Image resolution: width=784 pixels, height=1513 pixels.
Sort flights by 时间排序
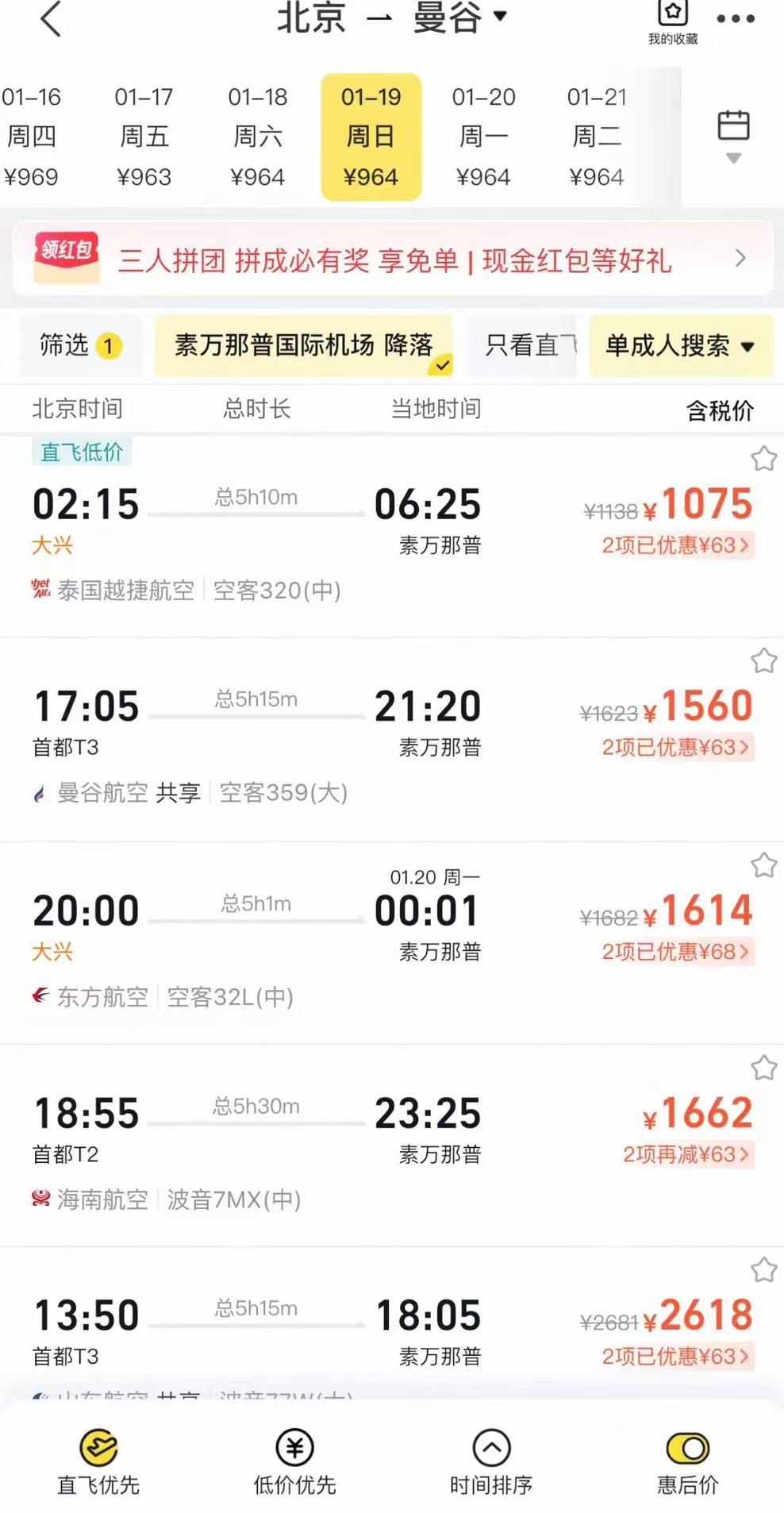click(x=491, y=1461)
